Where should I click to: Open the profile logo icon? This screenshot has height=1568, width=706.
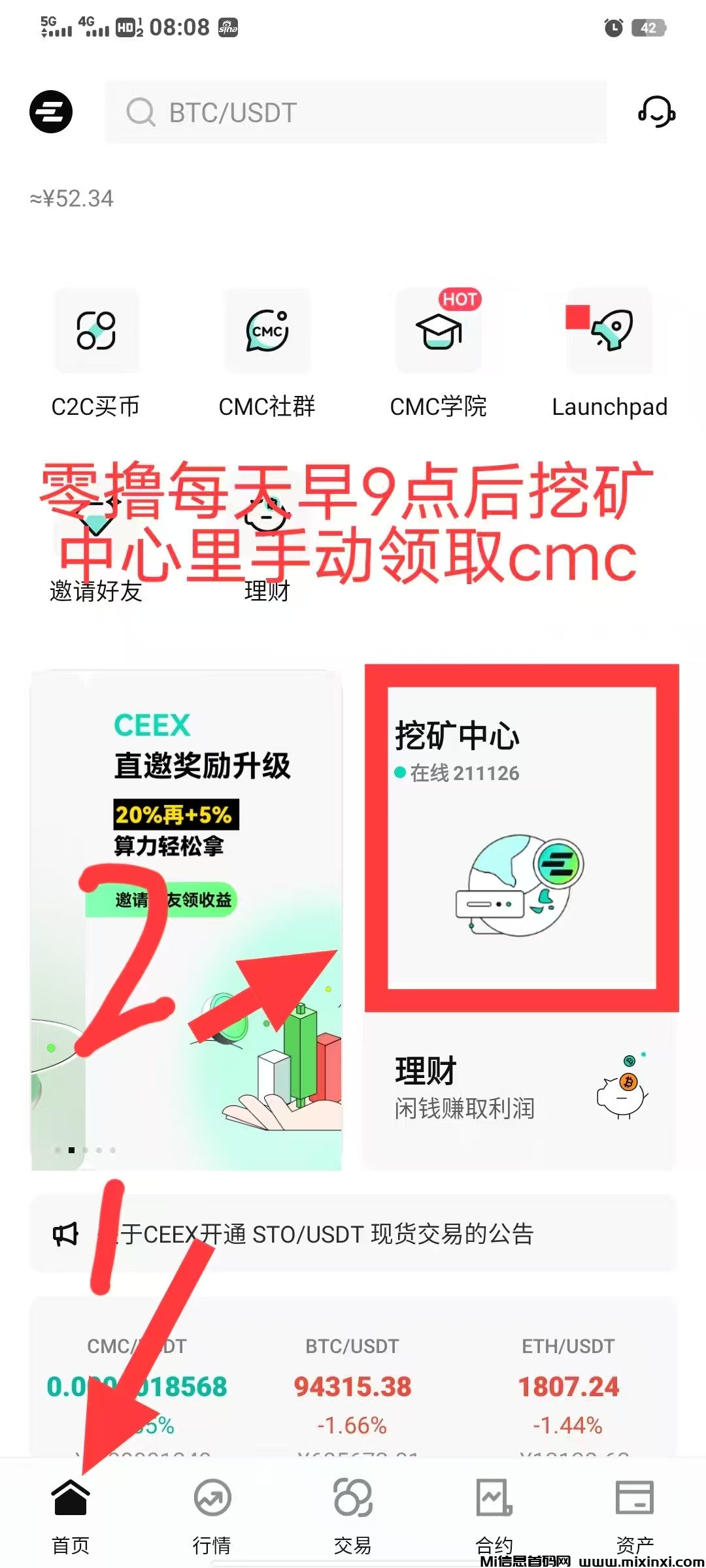click(51, 112)
